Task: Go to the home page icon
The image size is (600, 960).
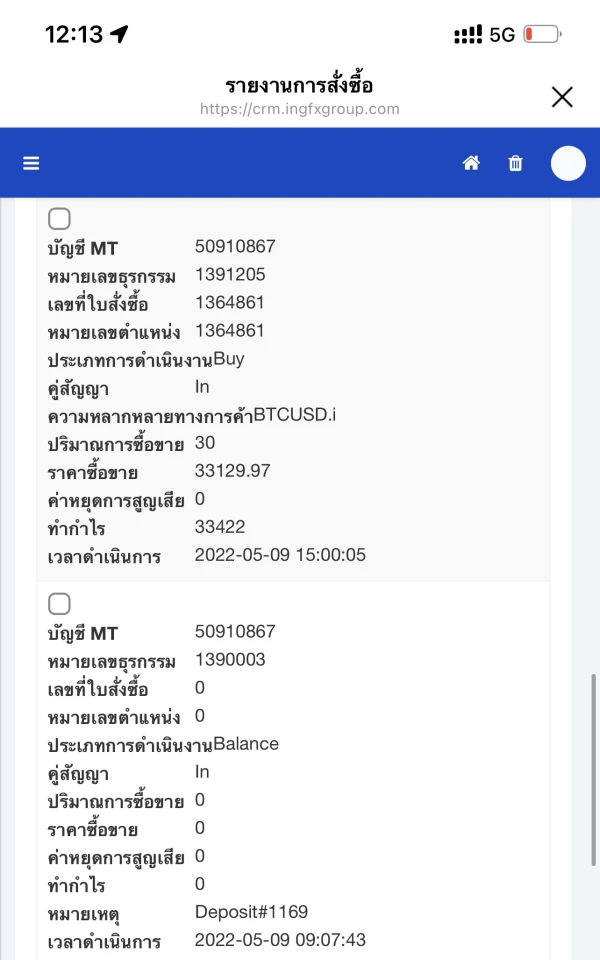Action: coord(471,163)
